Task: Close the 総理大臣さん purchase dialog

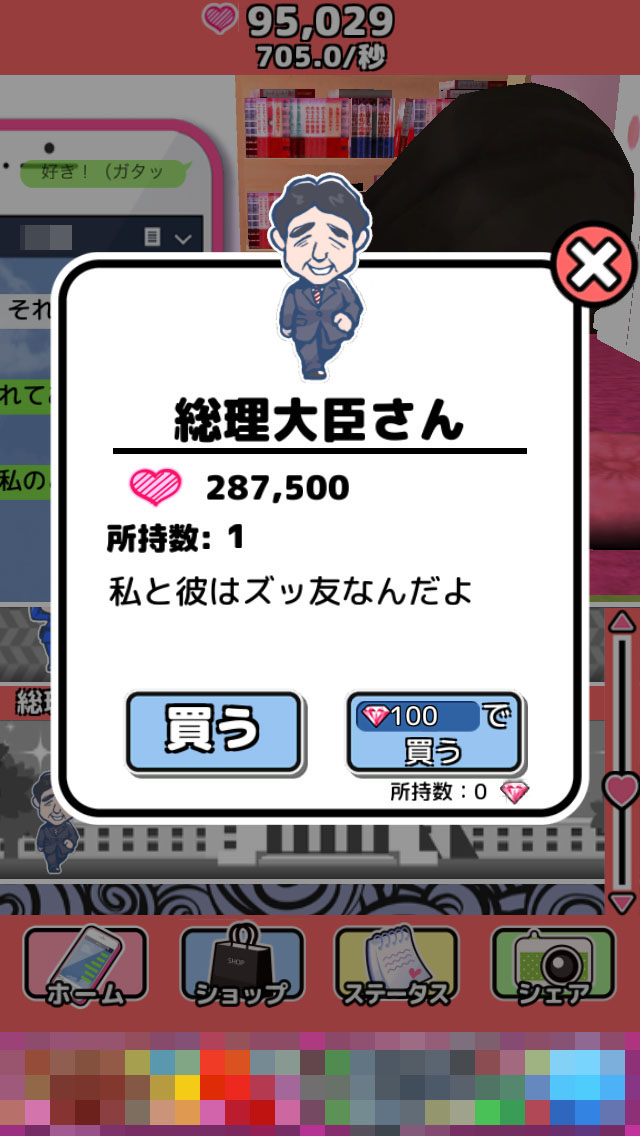Action: [594, 265]
